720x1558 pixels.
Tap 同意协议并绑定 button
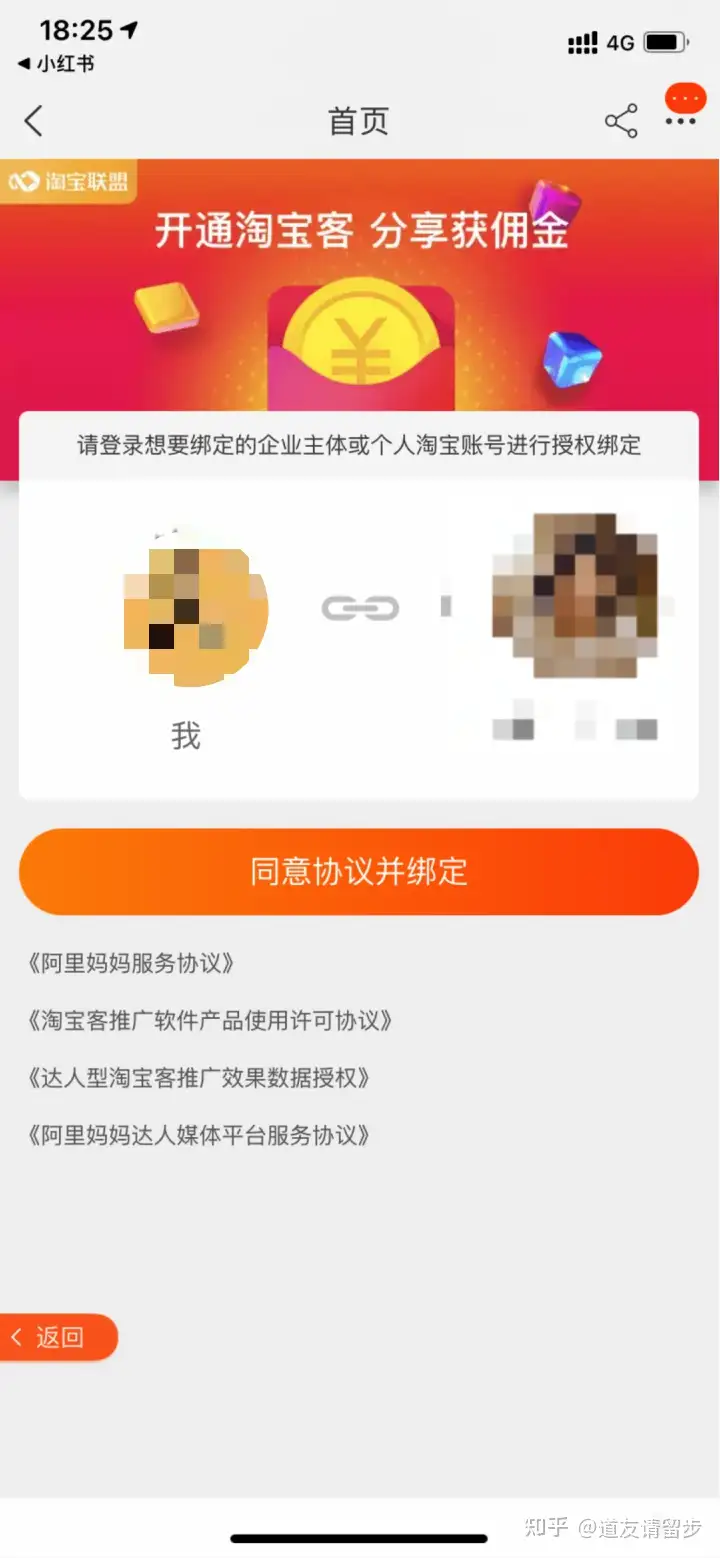(359, 872)
